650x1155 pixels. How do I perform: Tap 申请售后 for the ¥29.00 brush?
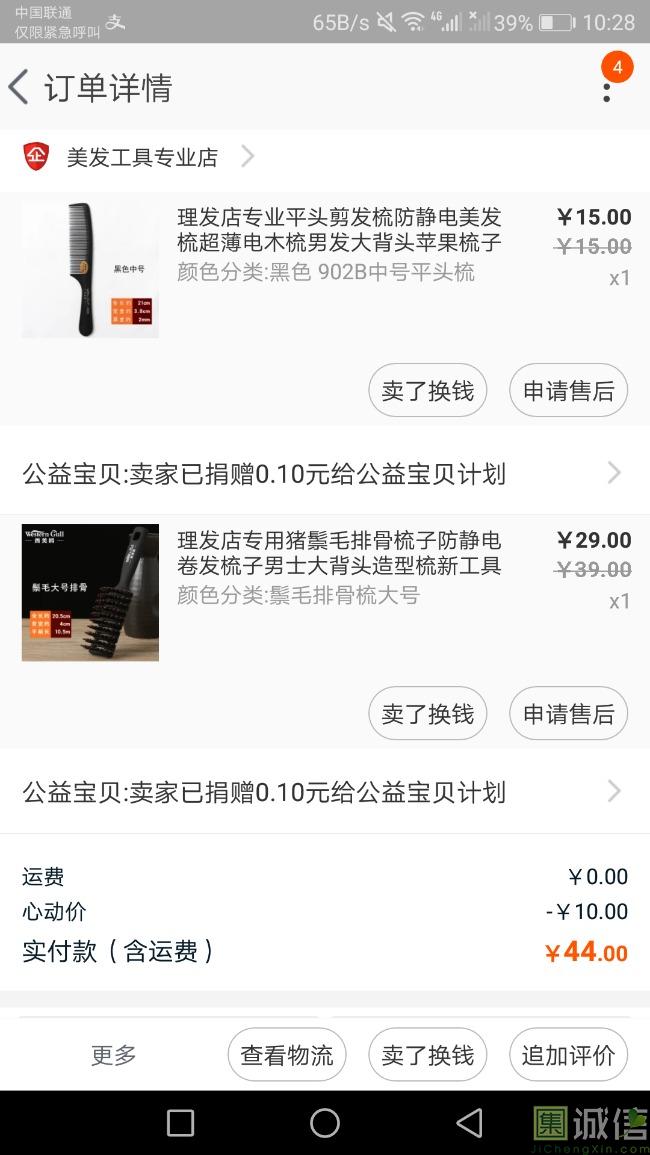(568, 714)
